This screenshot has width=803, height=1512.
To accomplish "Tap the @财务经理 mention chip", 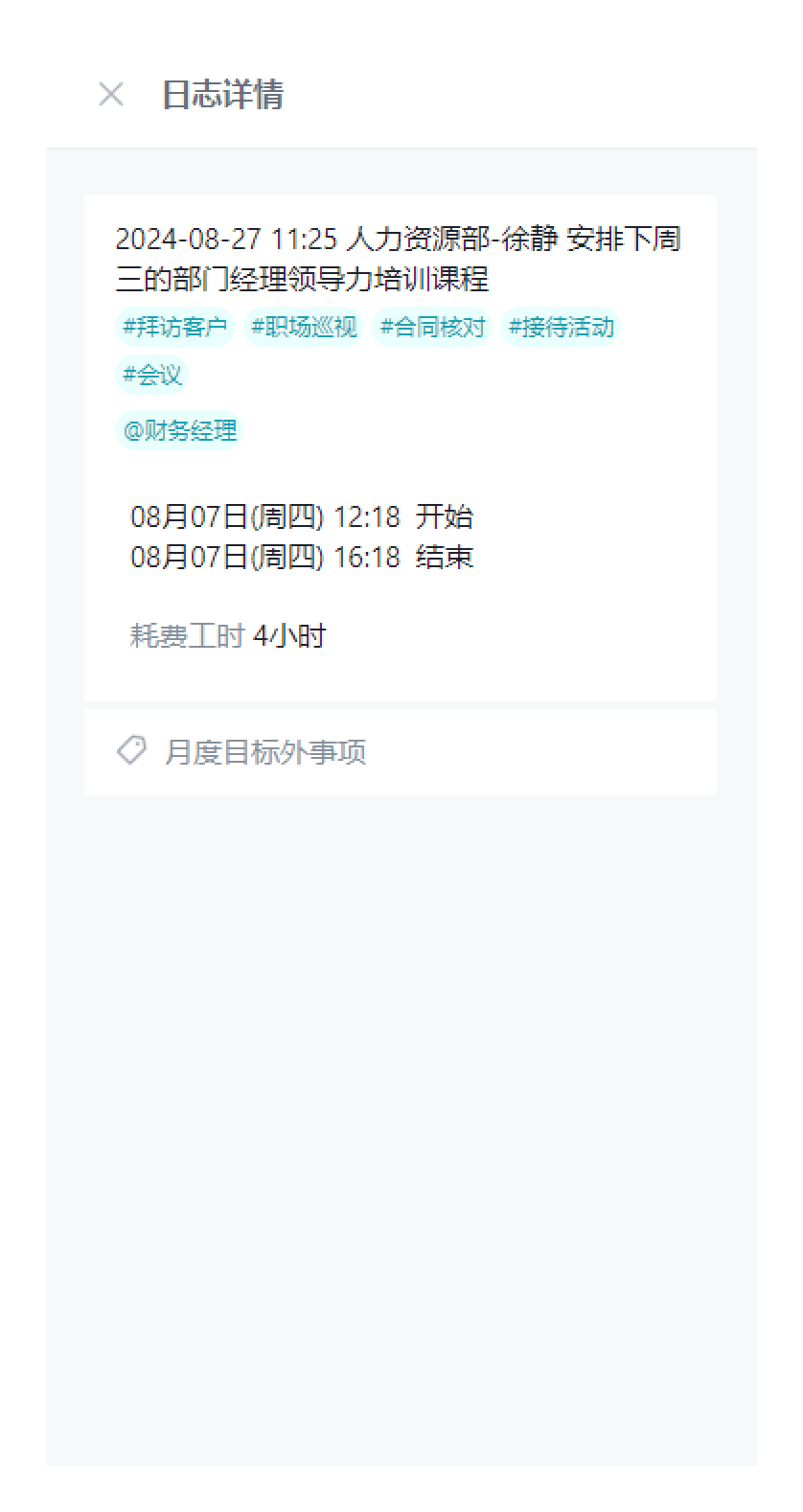I will 179,430.
